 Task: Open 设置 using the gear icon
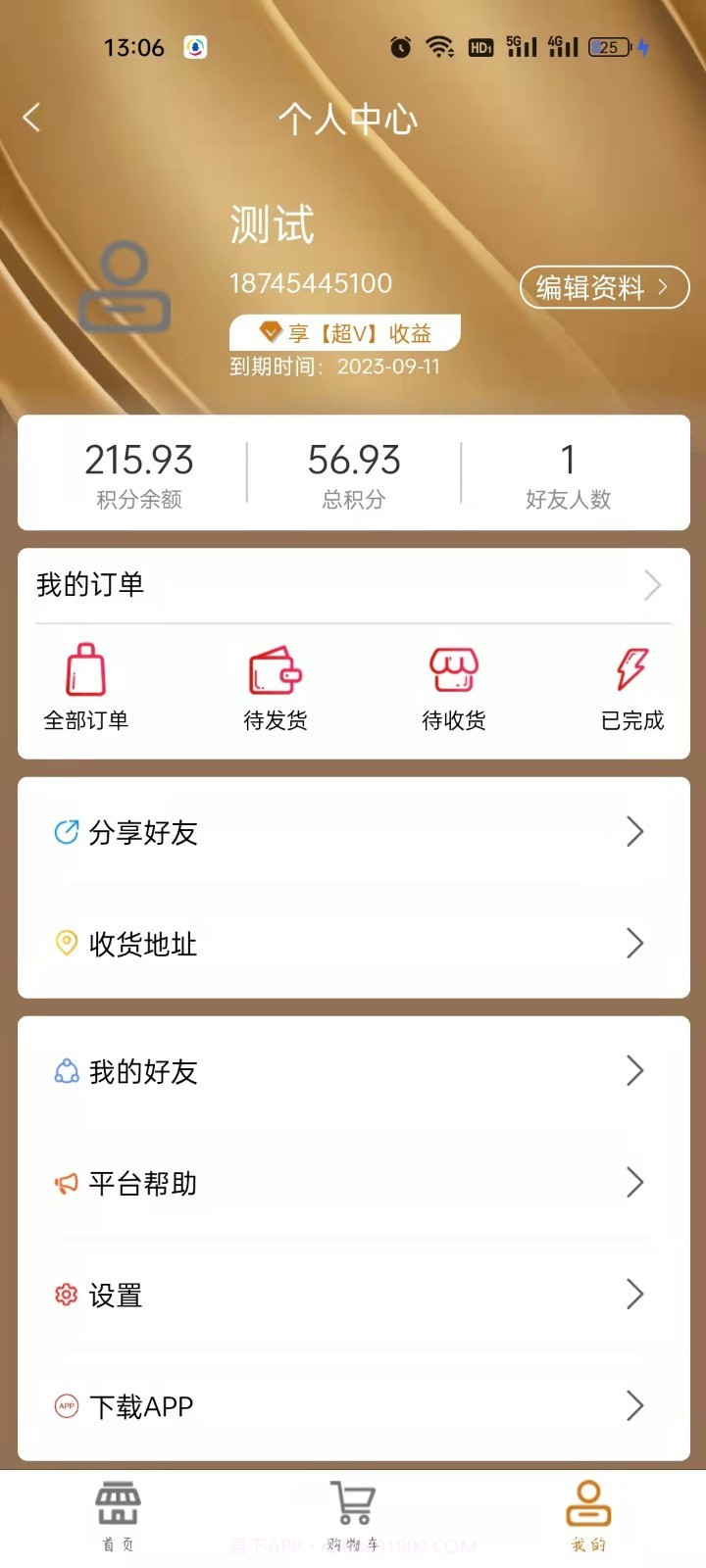coord(66,1295)
